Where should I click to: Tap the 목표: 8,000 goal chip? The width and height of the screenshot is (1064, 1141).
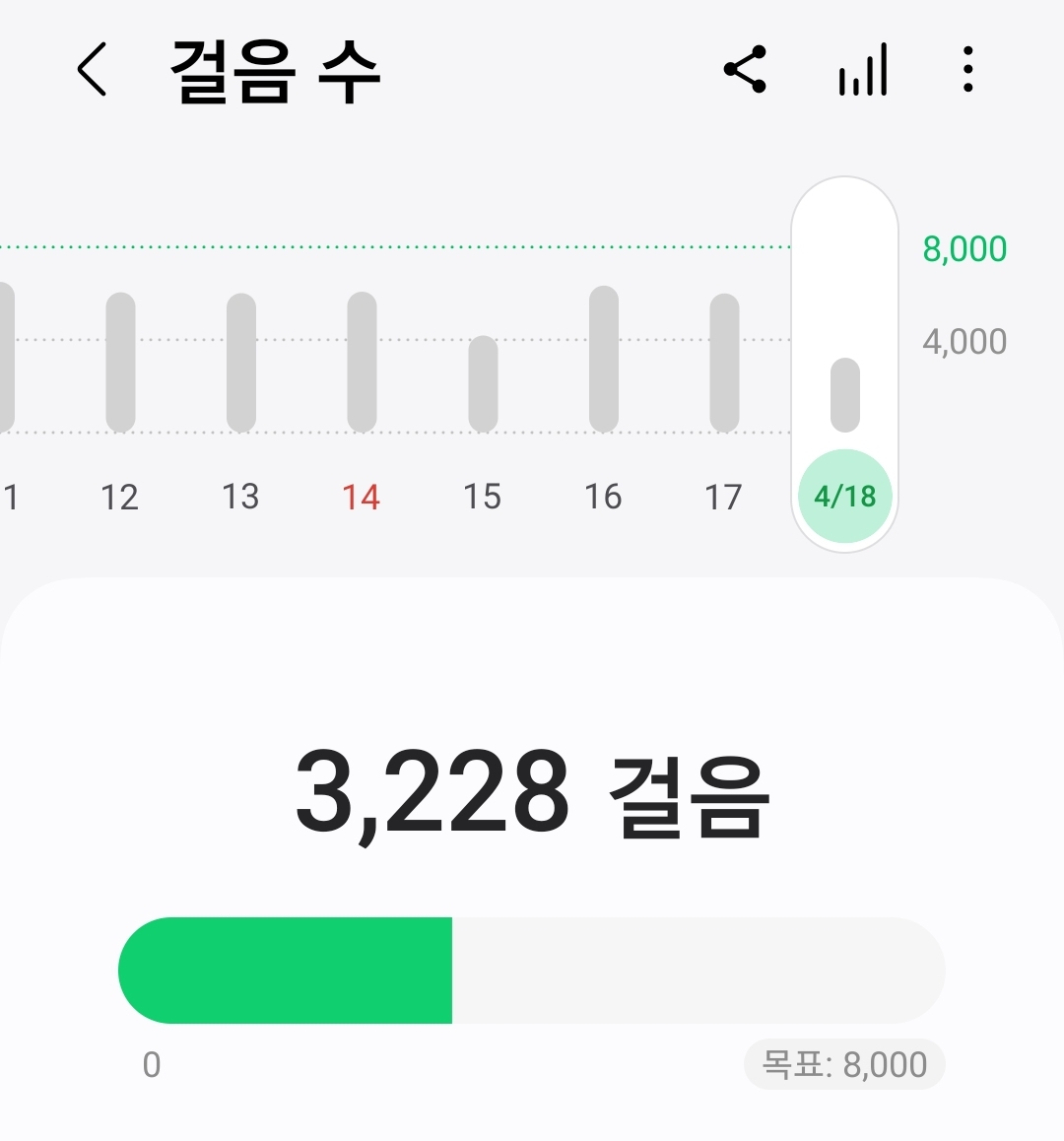[x=844, y=1065]
